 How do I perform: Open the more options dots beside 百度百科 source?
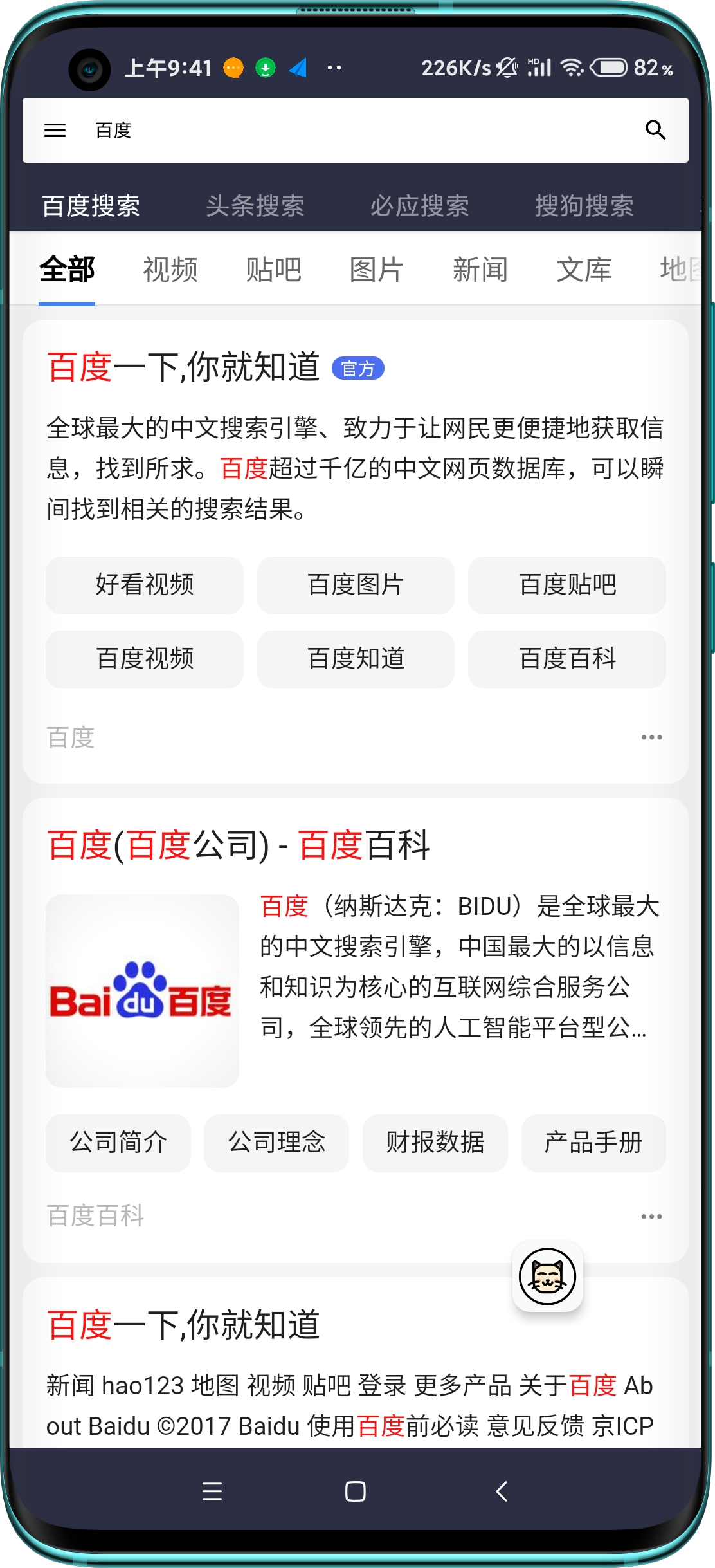(651, 1216)
